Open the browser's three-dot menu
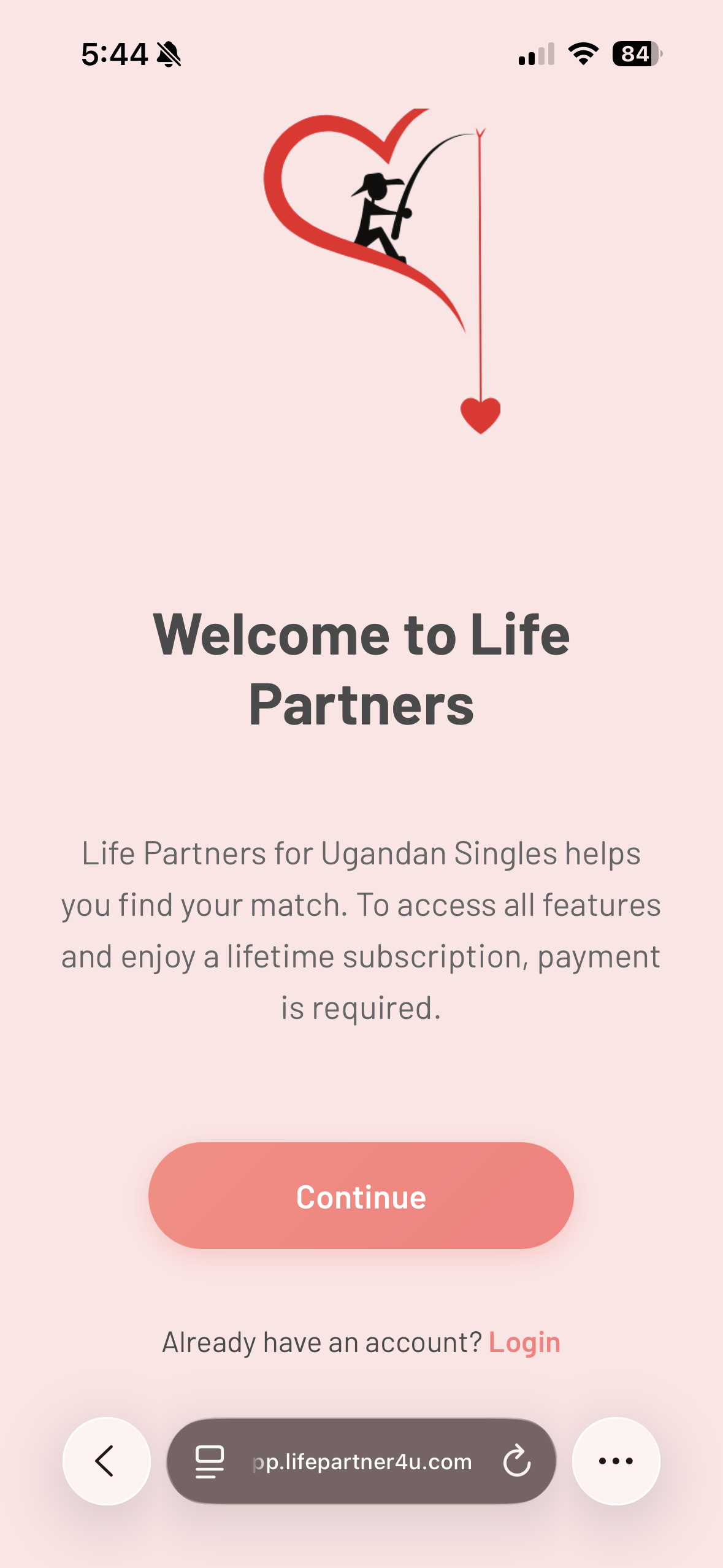 point(616,1461)
